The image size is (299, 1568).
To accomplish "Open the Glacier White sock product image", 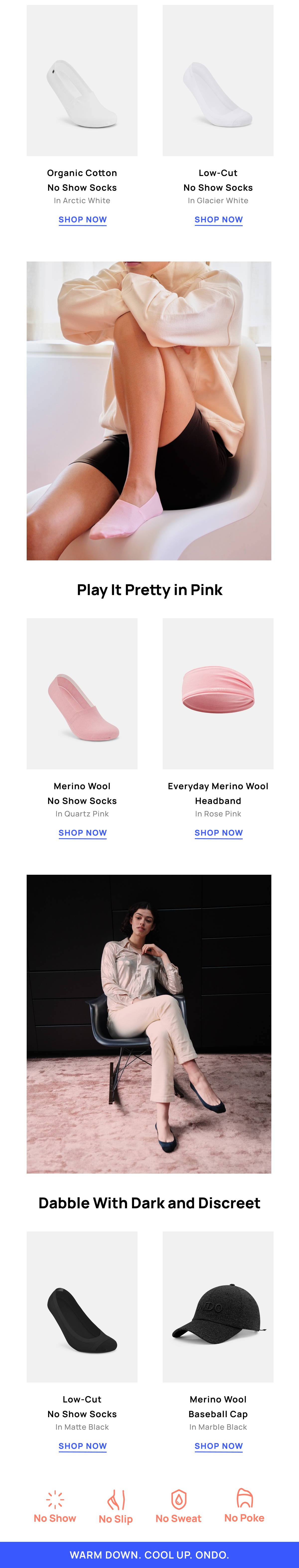I will point(218,80).
